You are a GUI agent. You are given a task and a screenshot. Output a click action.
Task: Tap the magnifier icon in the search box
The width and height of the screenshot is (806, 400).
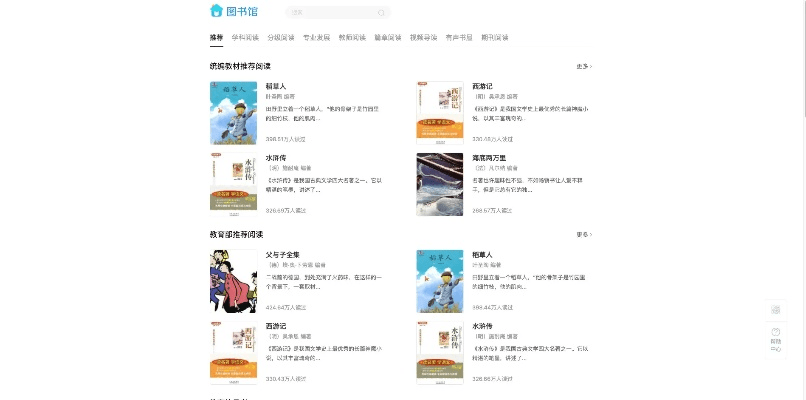(x=381, y=13)
